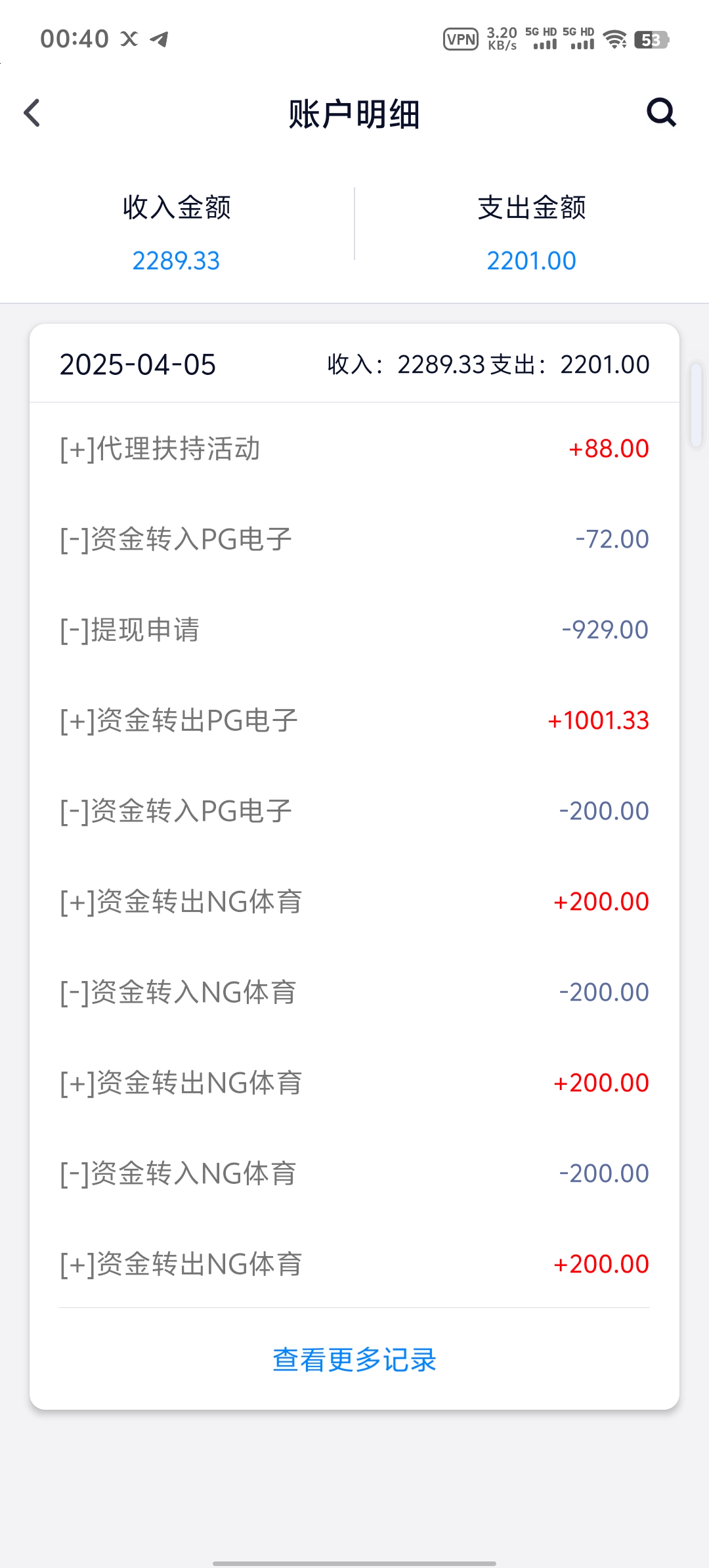Tap 查看更多记录 to view more records
This screenshot has width=709, height=1568.
point(354,1360)
